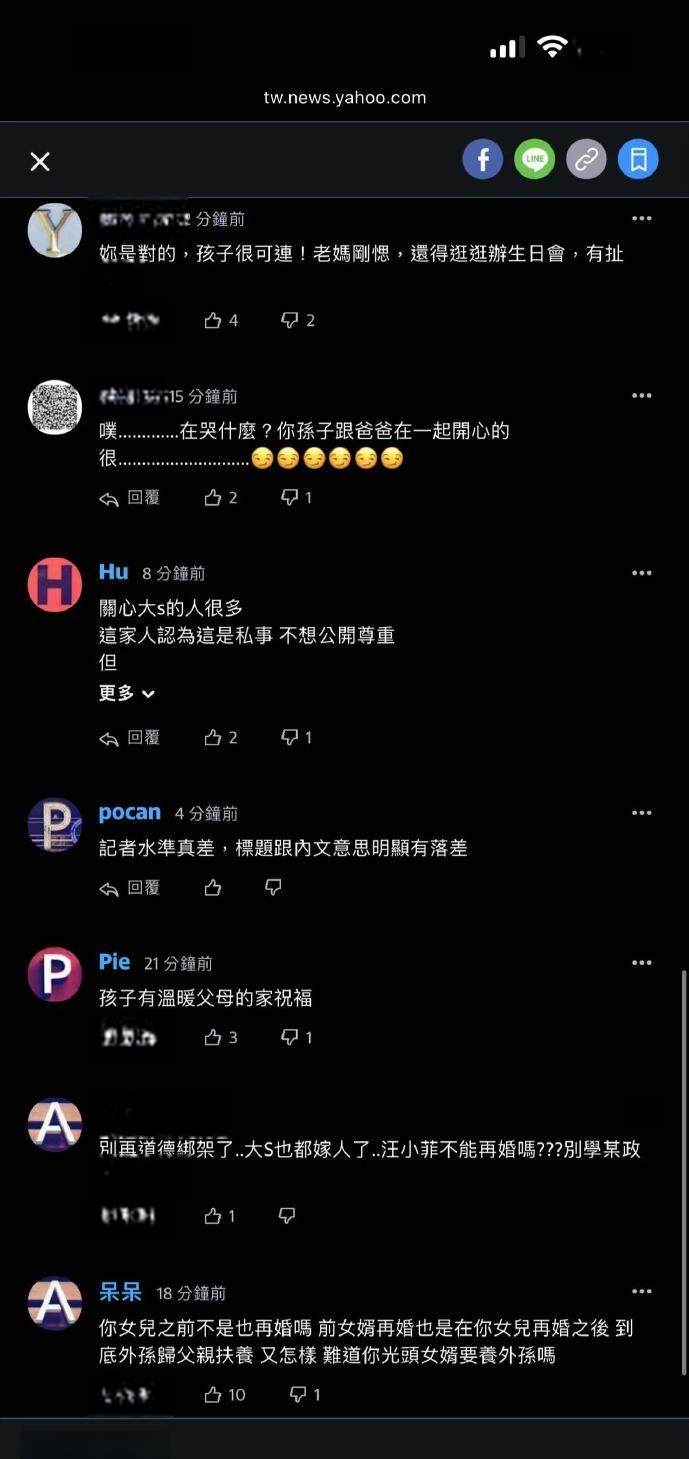This screenshot has height=1459, width=689.
Task: Close the comments panel
Action: point(40,161)
